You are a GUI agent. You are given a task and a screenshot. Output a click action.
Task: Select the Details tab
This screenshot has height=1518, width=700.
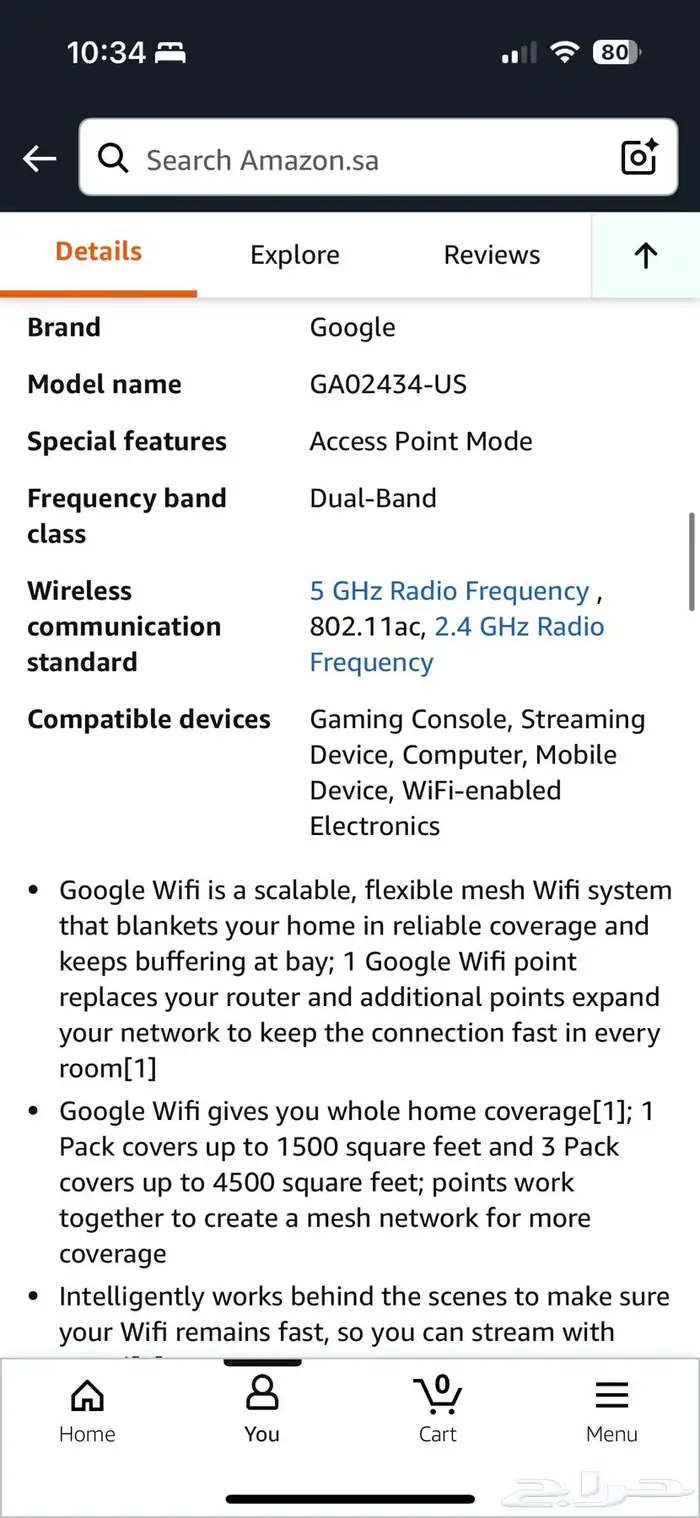click(98, 252)
